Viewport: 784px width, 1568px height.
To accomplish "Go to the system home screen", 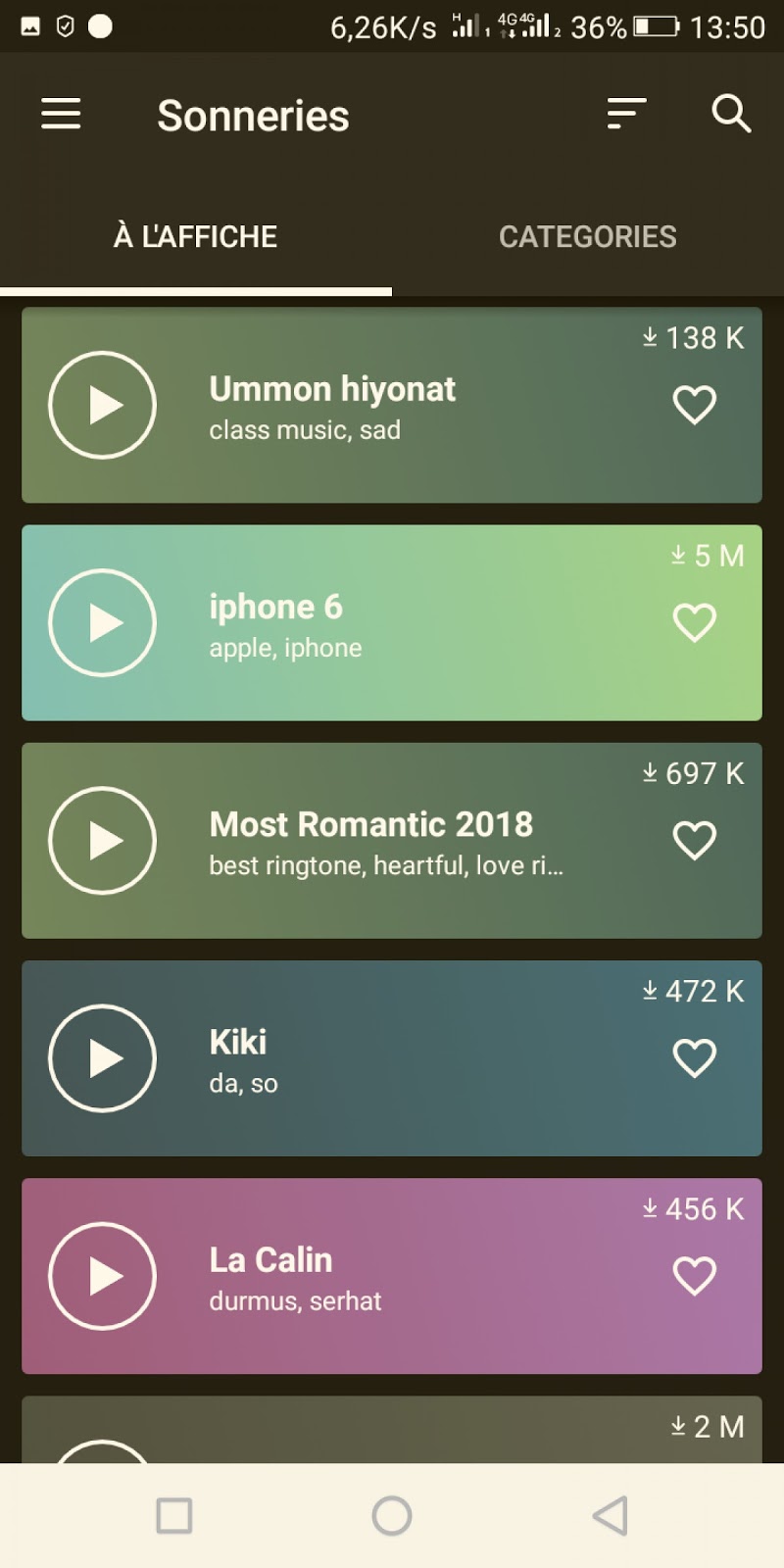I will click(x=392, y=1516).
